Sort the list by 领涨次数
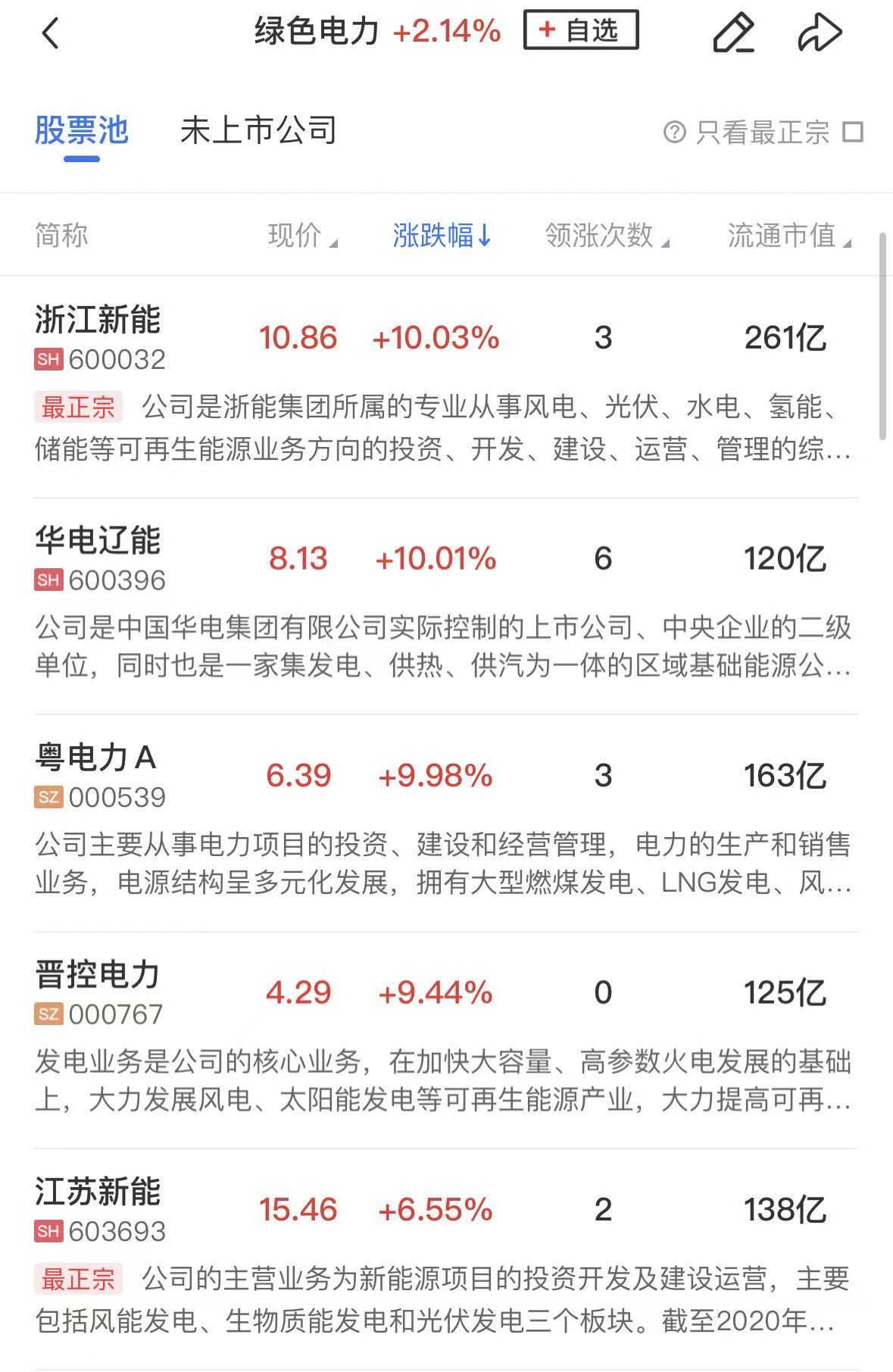Screen dimensions: 893x1372 coord(606,236)
